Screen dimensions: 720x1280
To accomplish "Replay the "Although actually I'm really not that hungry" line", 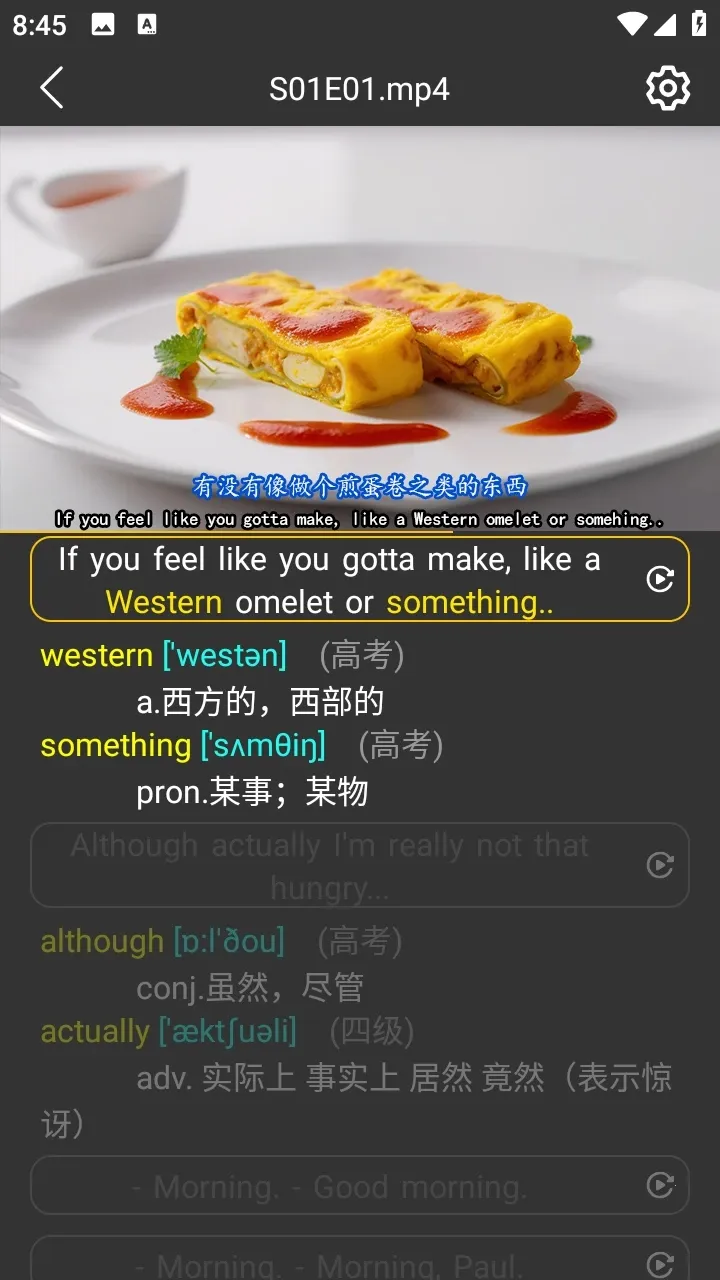I will pyautogui.click(x=660, y=865).
